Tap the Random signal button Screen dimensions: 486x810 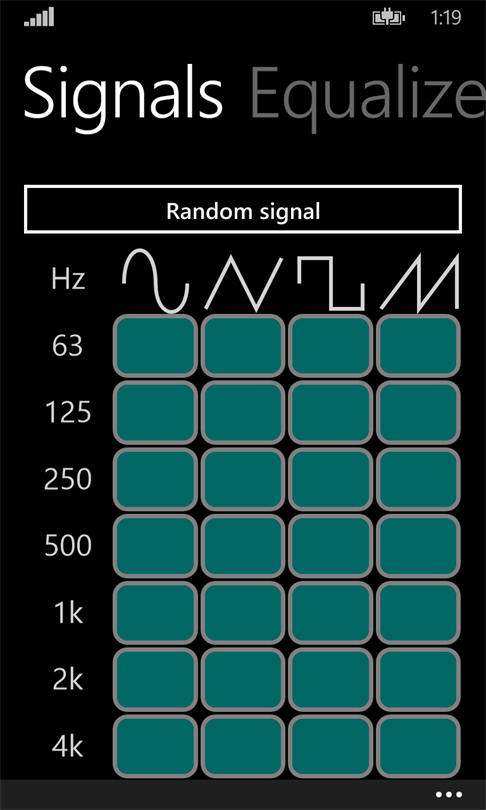[243, 210]
